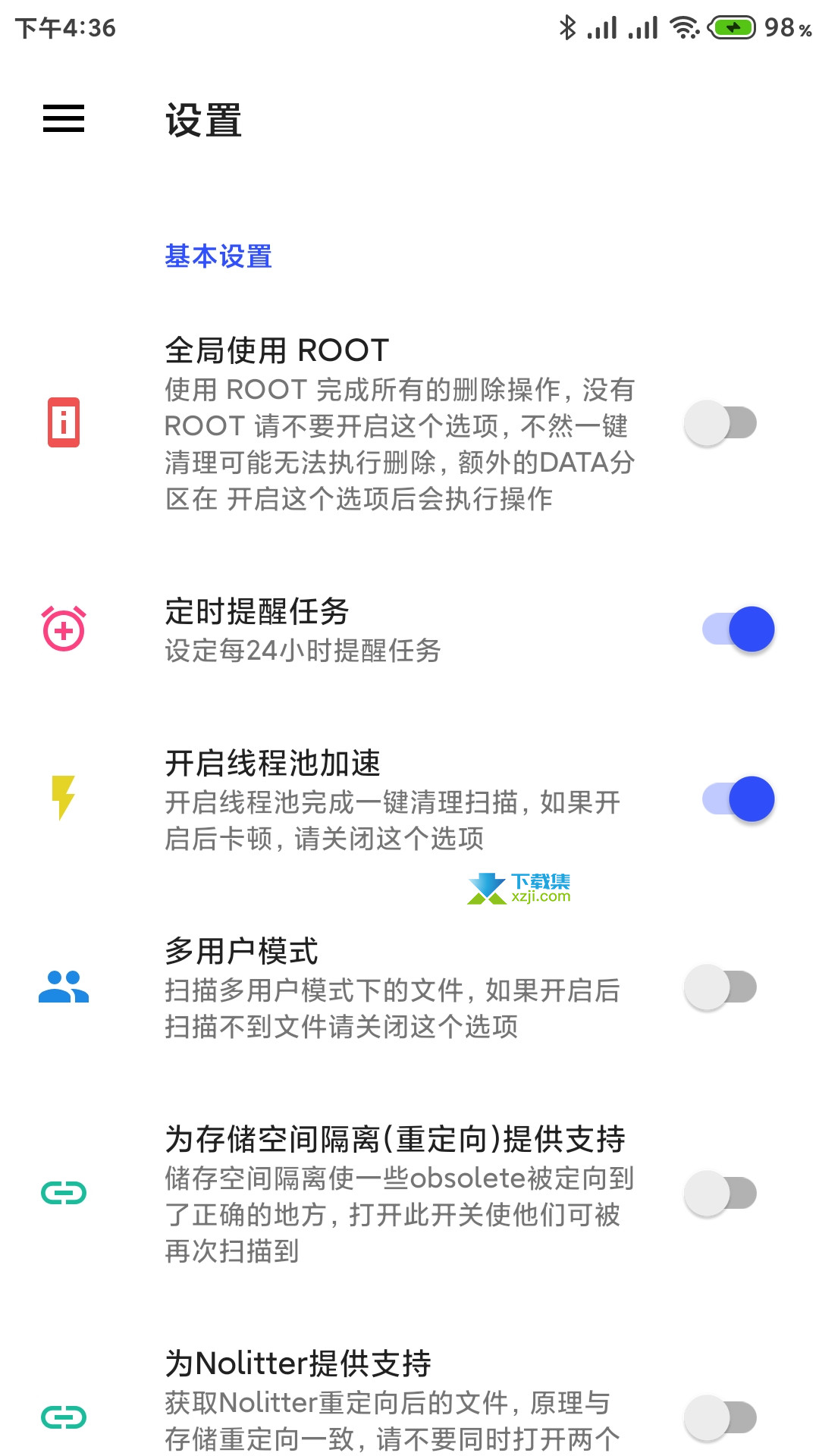Screen dimensions: 819x1456
Task: Enable 为存储空间隔离(重定向)提供支持 switch
Action: point(720,1194)
